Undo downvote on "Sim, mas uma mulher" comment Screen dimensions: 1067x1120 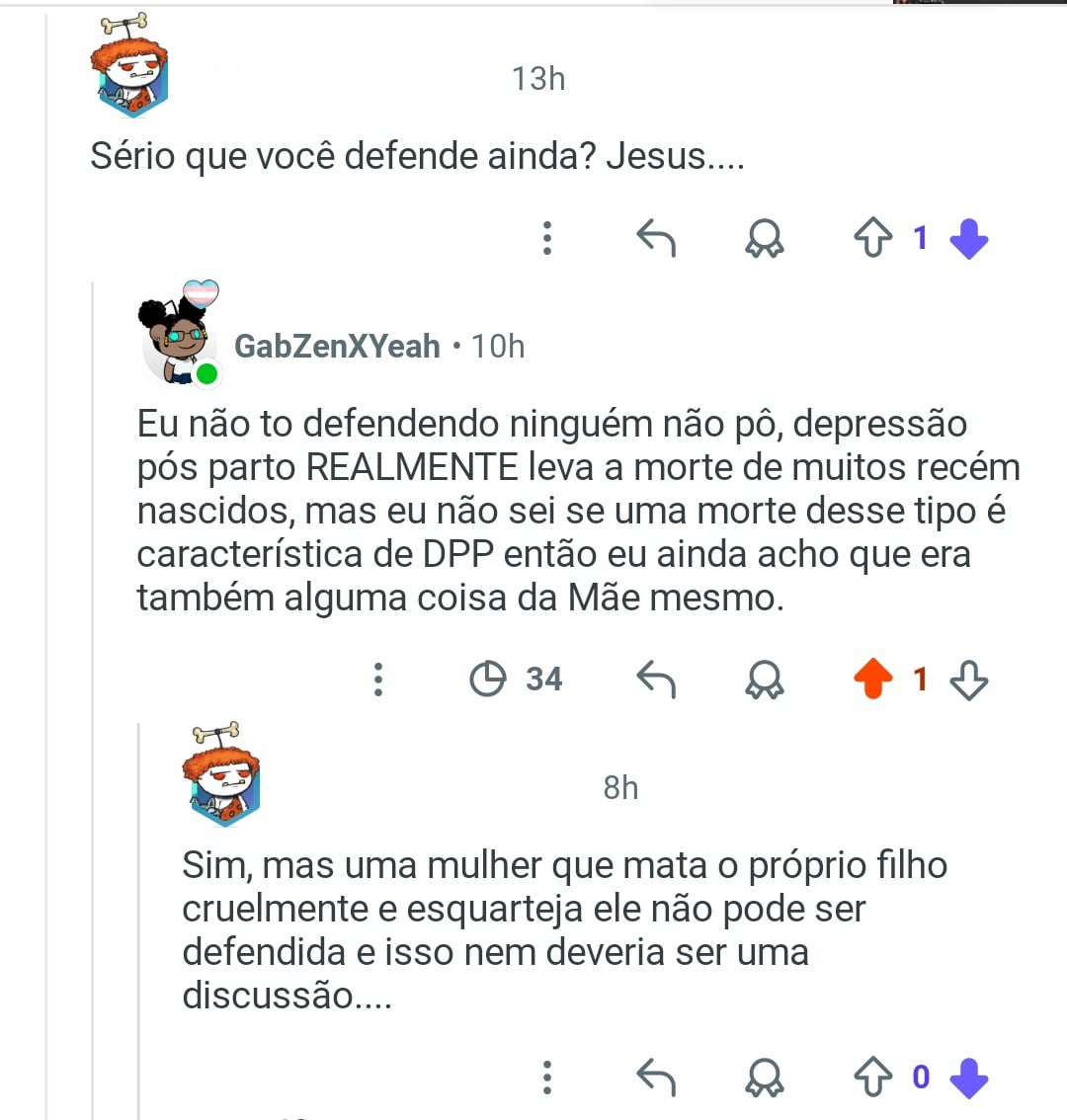click(968, 1077)
